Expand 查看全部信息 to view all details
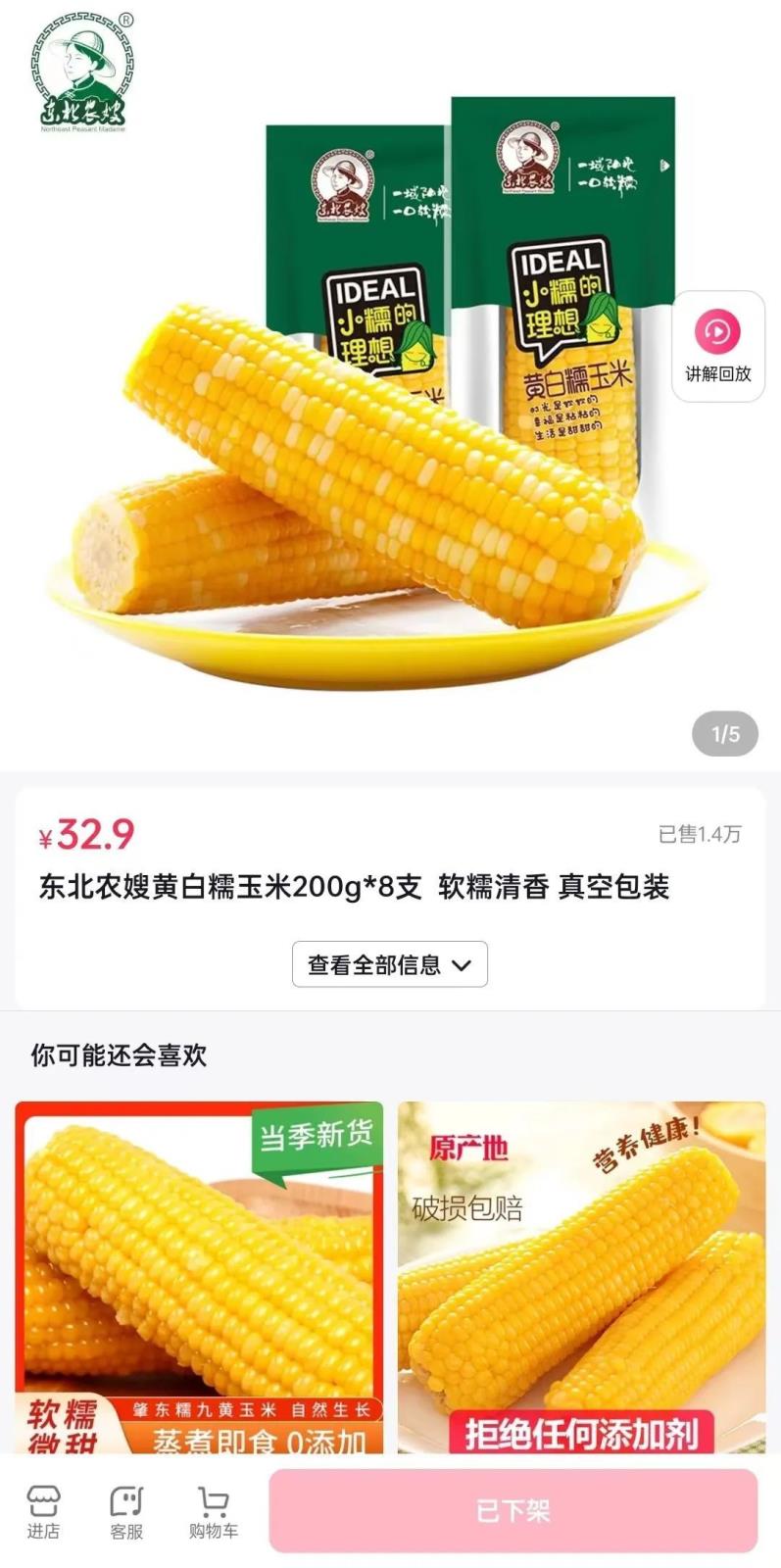The height and width of the screenshot is (1568, 781). coord(389,964)
